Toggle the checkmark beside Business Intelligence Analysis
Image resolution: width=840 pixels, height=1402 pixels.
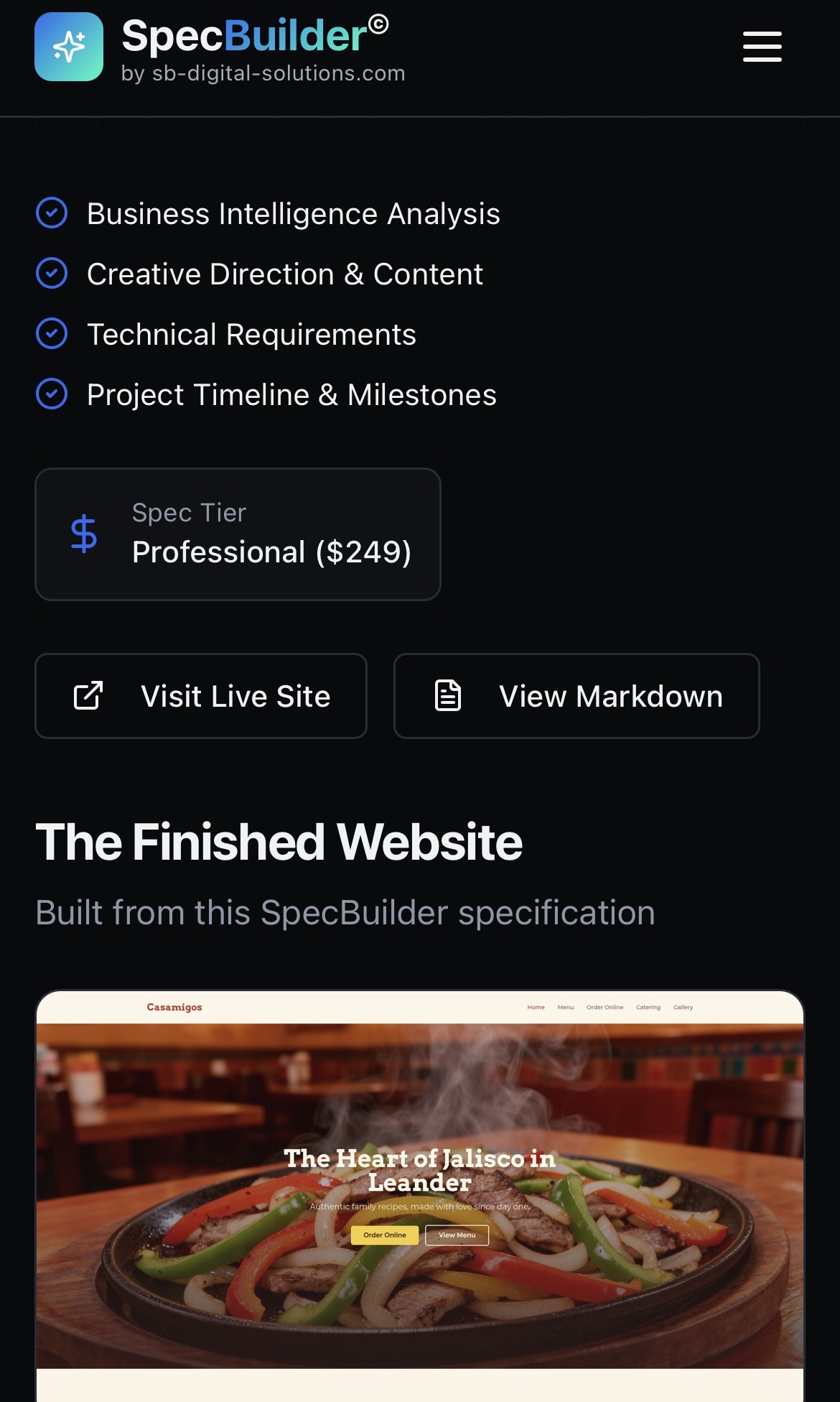tap(51, 213)
